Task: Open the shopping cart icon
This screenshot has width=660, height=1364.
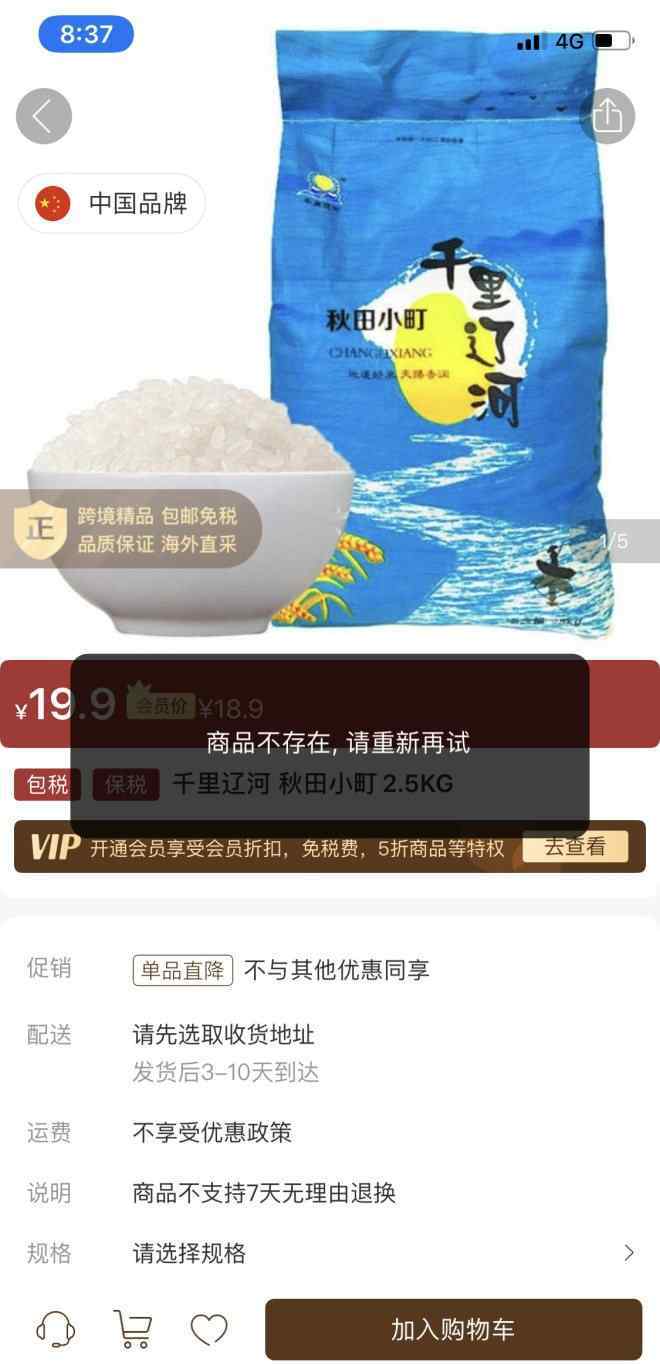Action: [132, 1329]
